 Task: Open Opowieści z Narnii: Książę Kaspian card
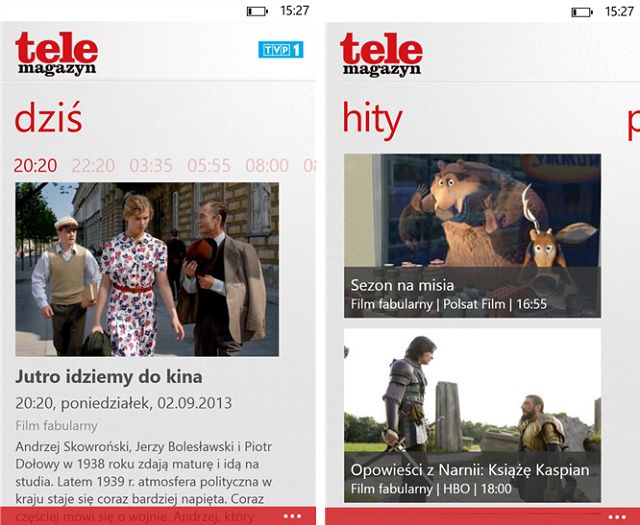(x=472, y=415)
